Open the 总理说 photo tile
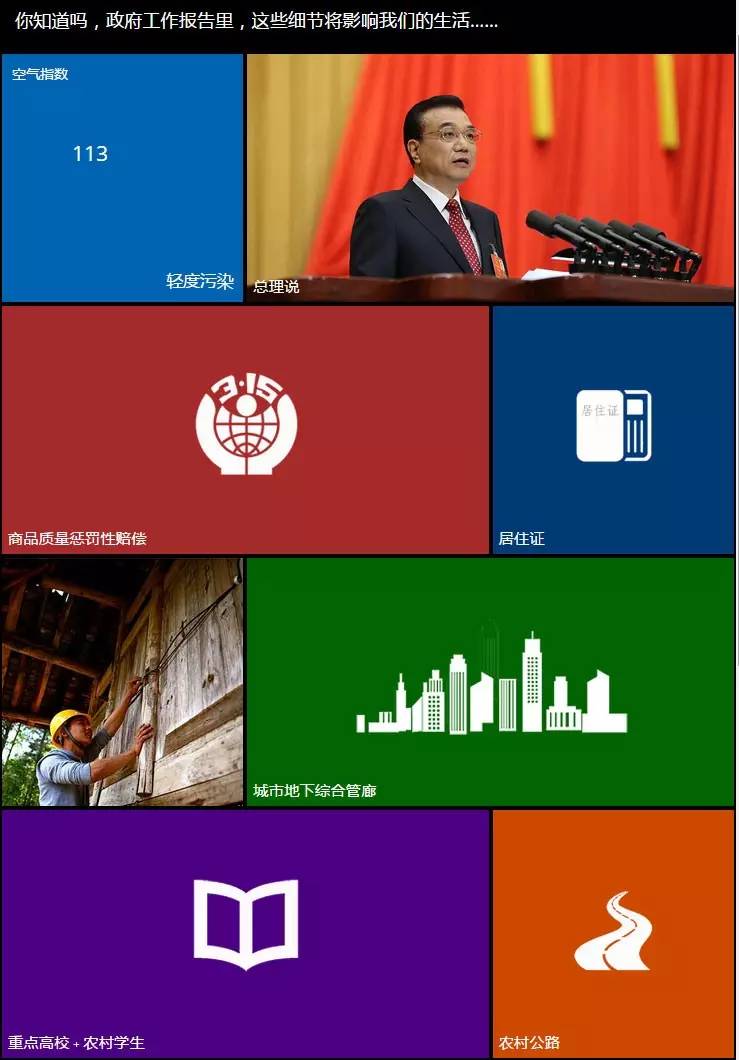The height and width of the screenshot is (1060, 739). click(x=490, y=178)
